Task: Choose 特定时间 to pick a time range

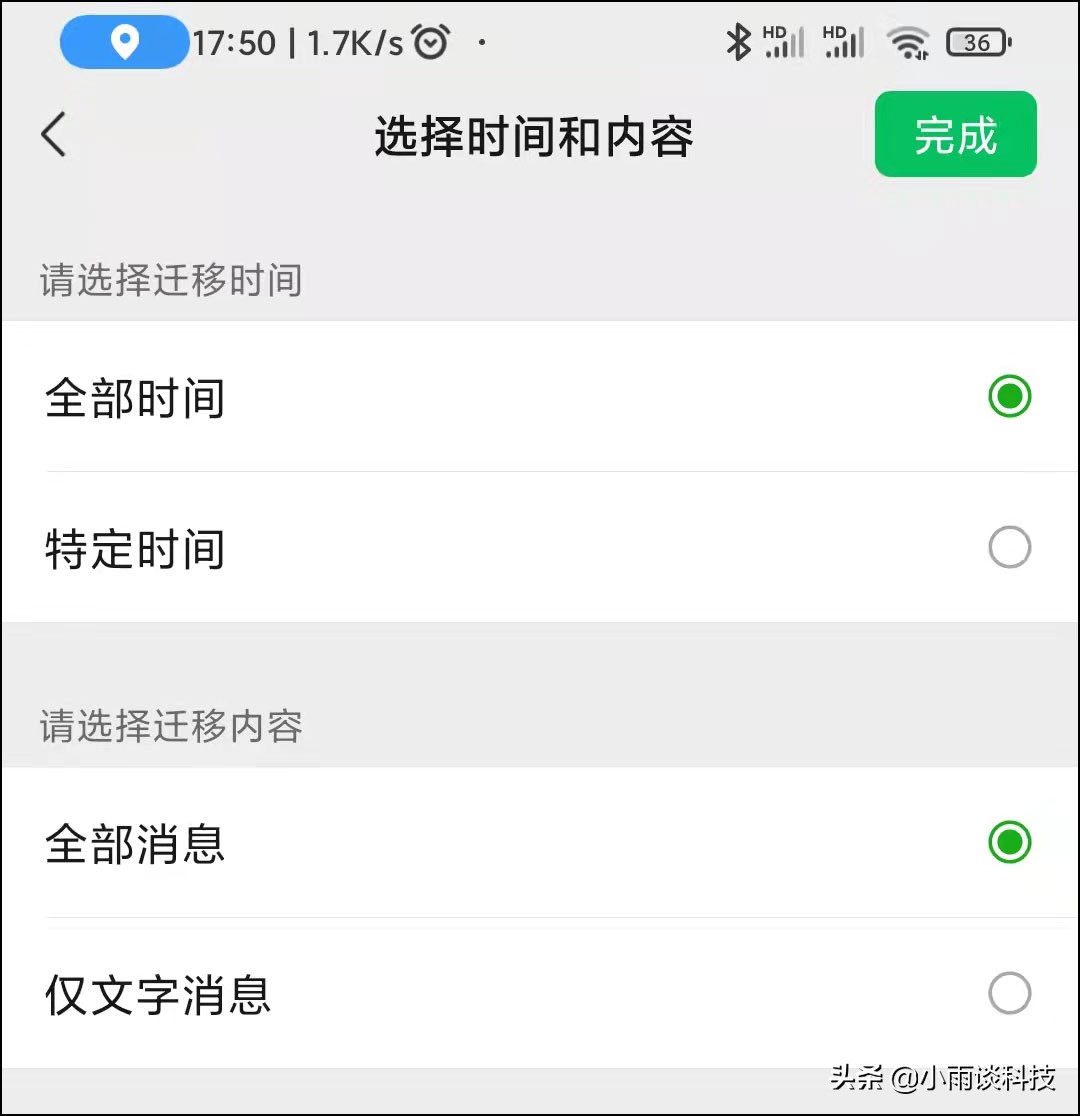Action: pos(1010,548)
